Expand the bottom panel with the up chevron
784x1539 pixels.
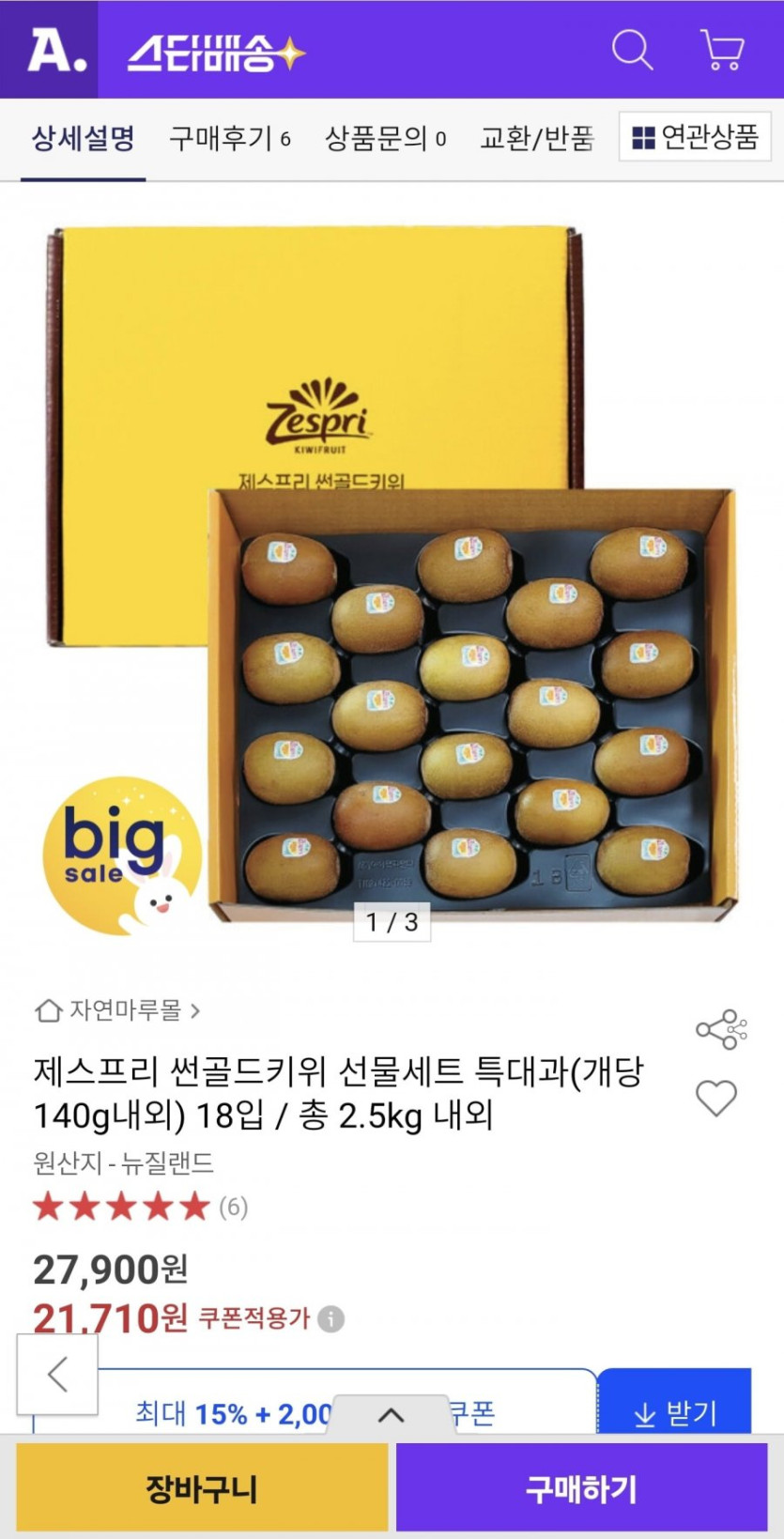[391, 1414]
